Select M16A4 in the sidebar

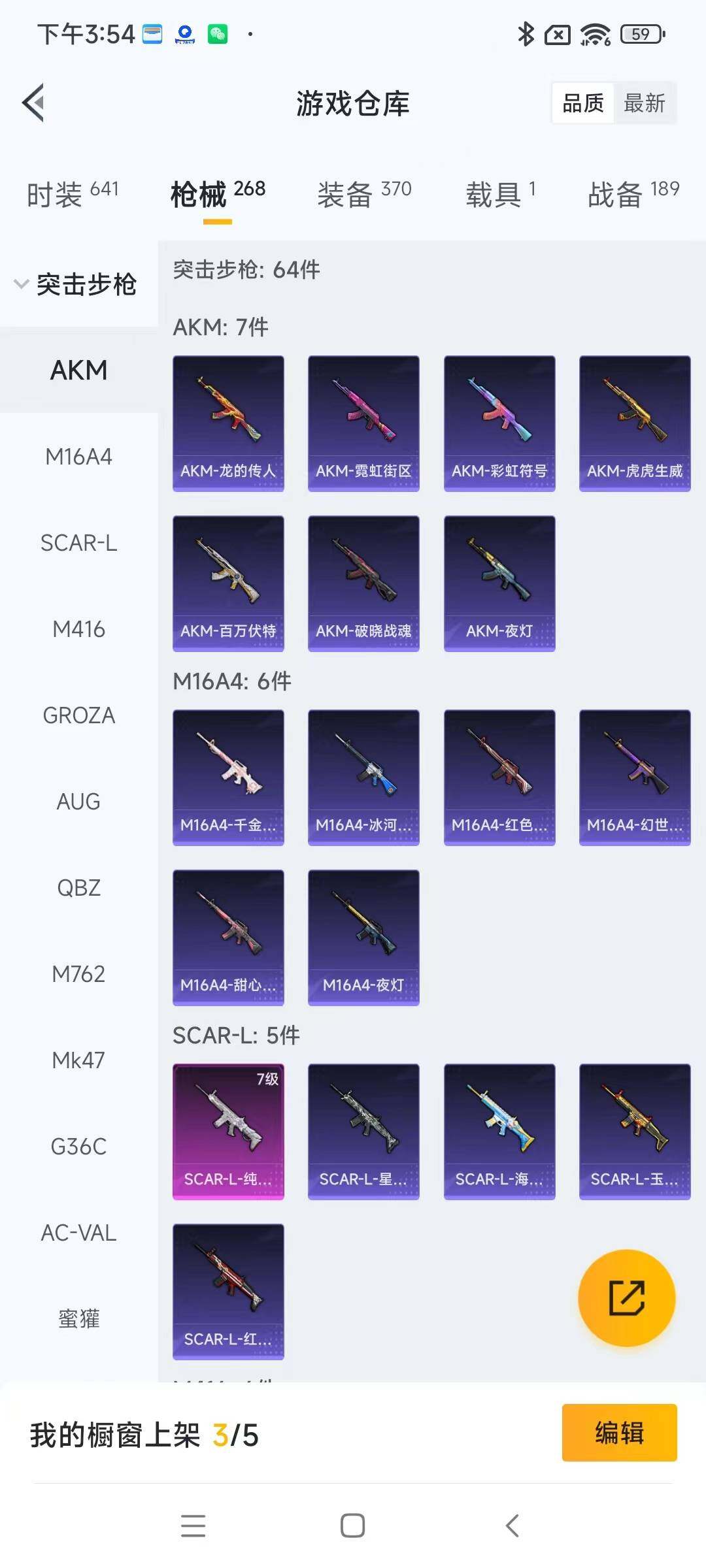click(78, 456)
